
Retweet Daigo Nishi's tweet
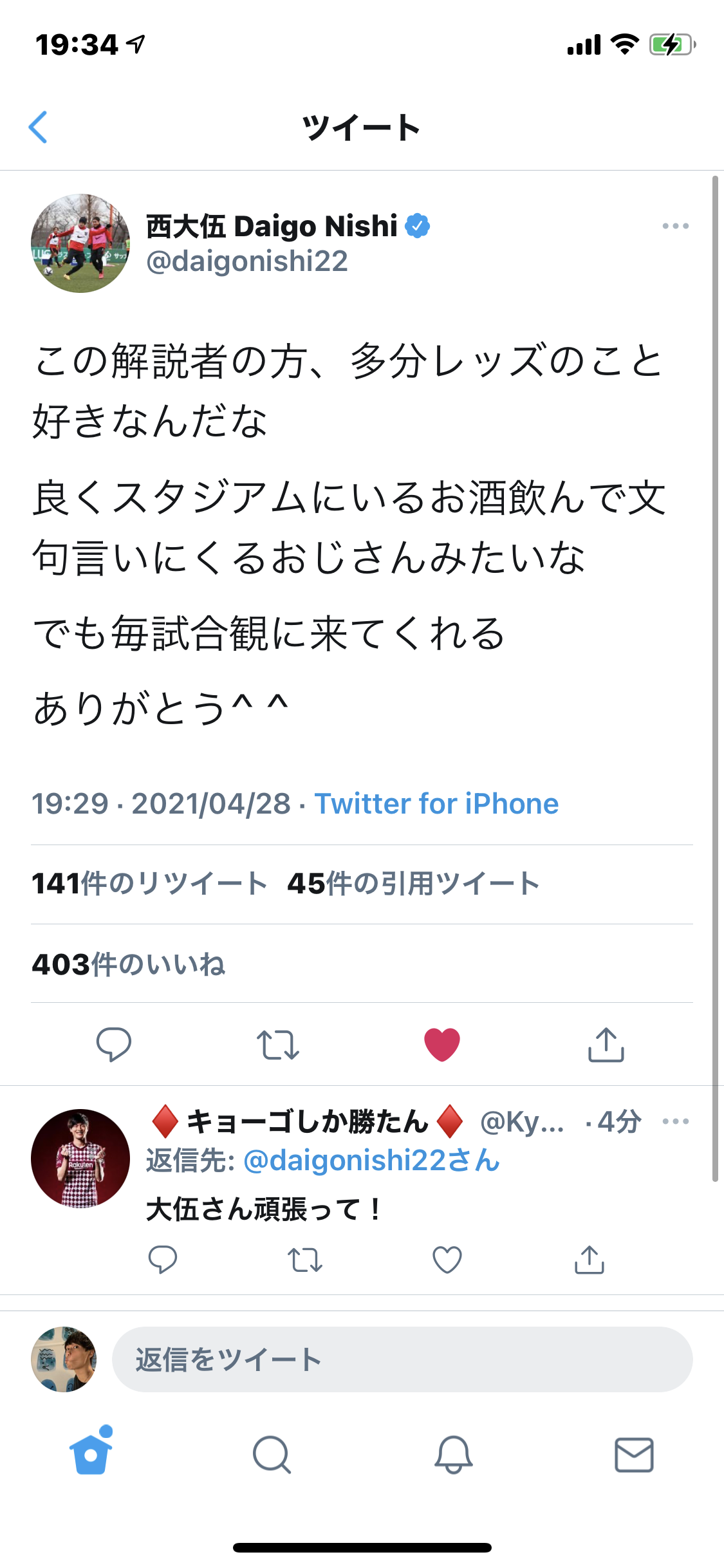point(277,1044)
